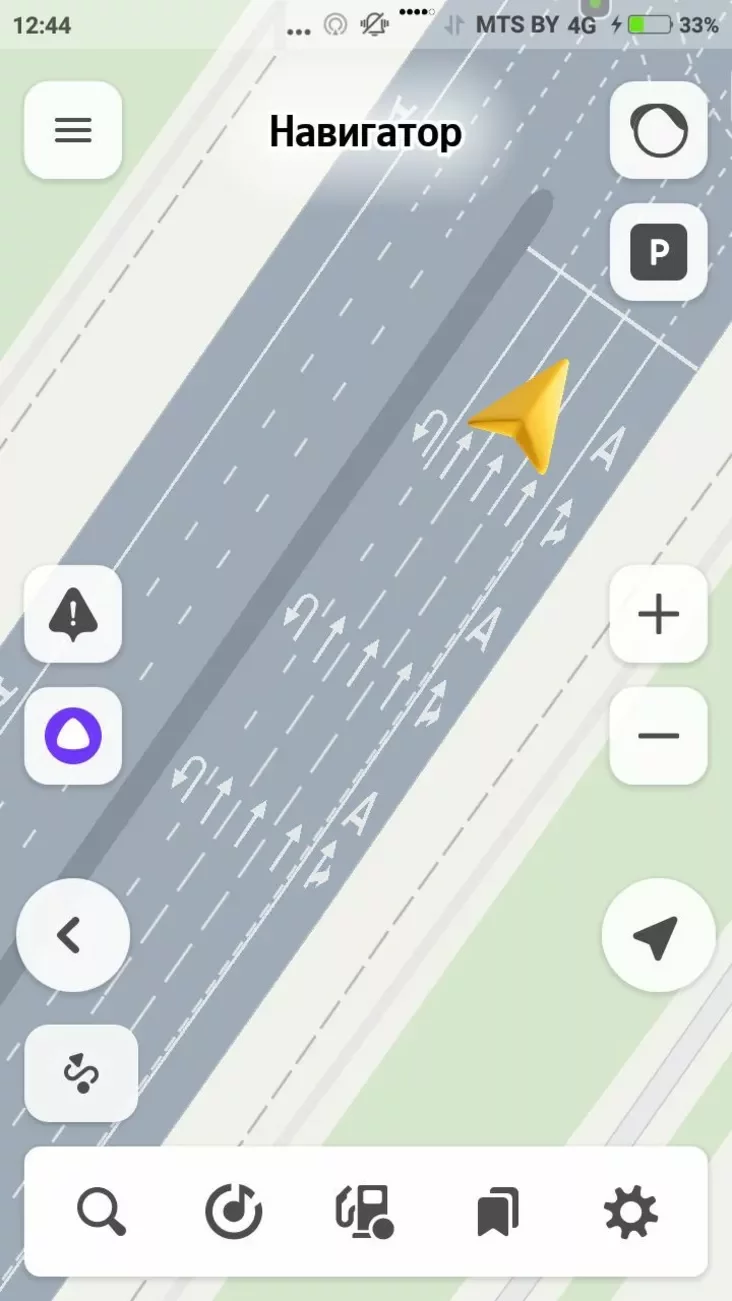The width and height of the screenshot is (732, 1301).
Task: Go back with the left chevron button
Action: point(72,935)
